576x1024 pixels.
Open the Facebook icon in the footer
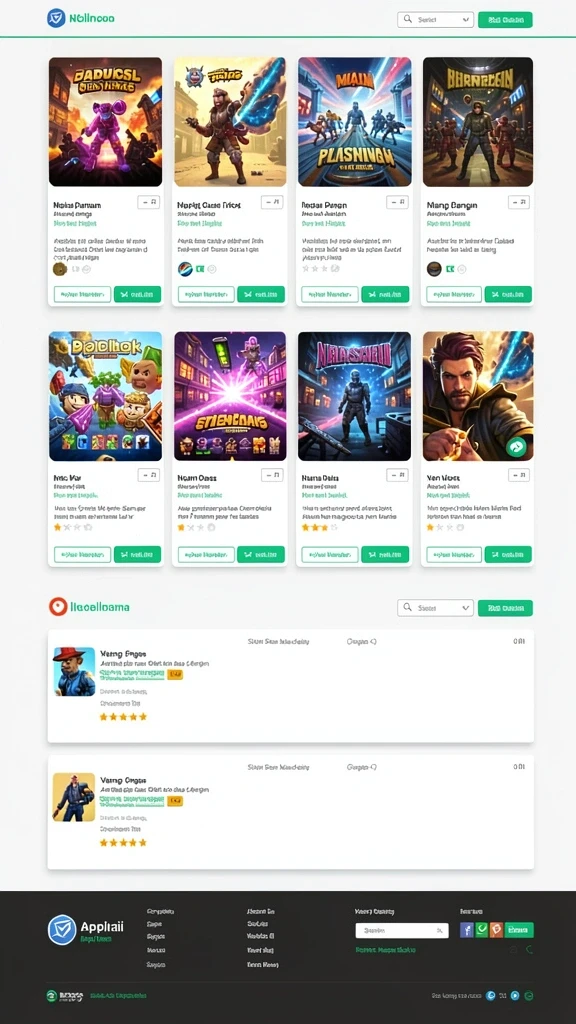coord(466,930)
